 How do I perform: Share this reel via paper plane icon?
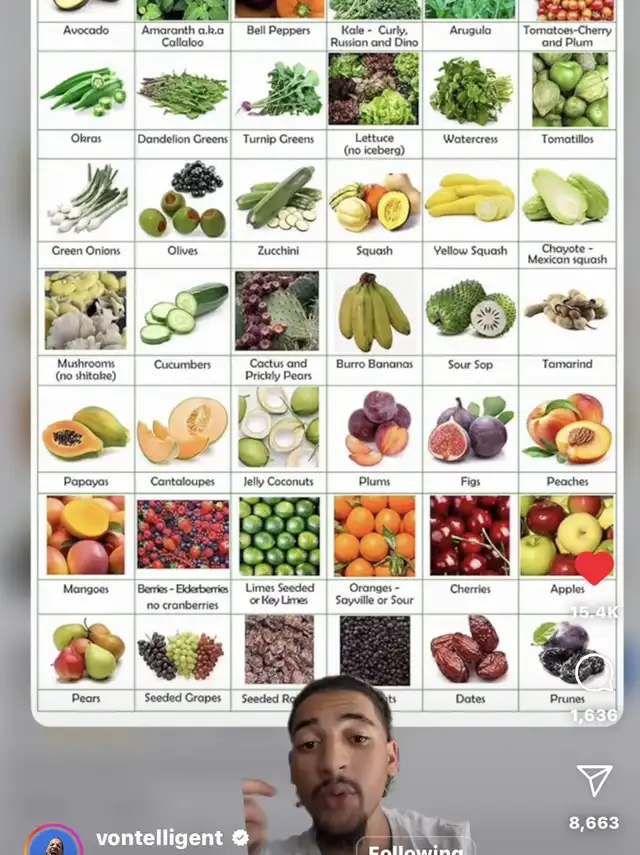tap(594, 782)
